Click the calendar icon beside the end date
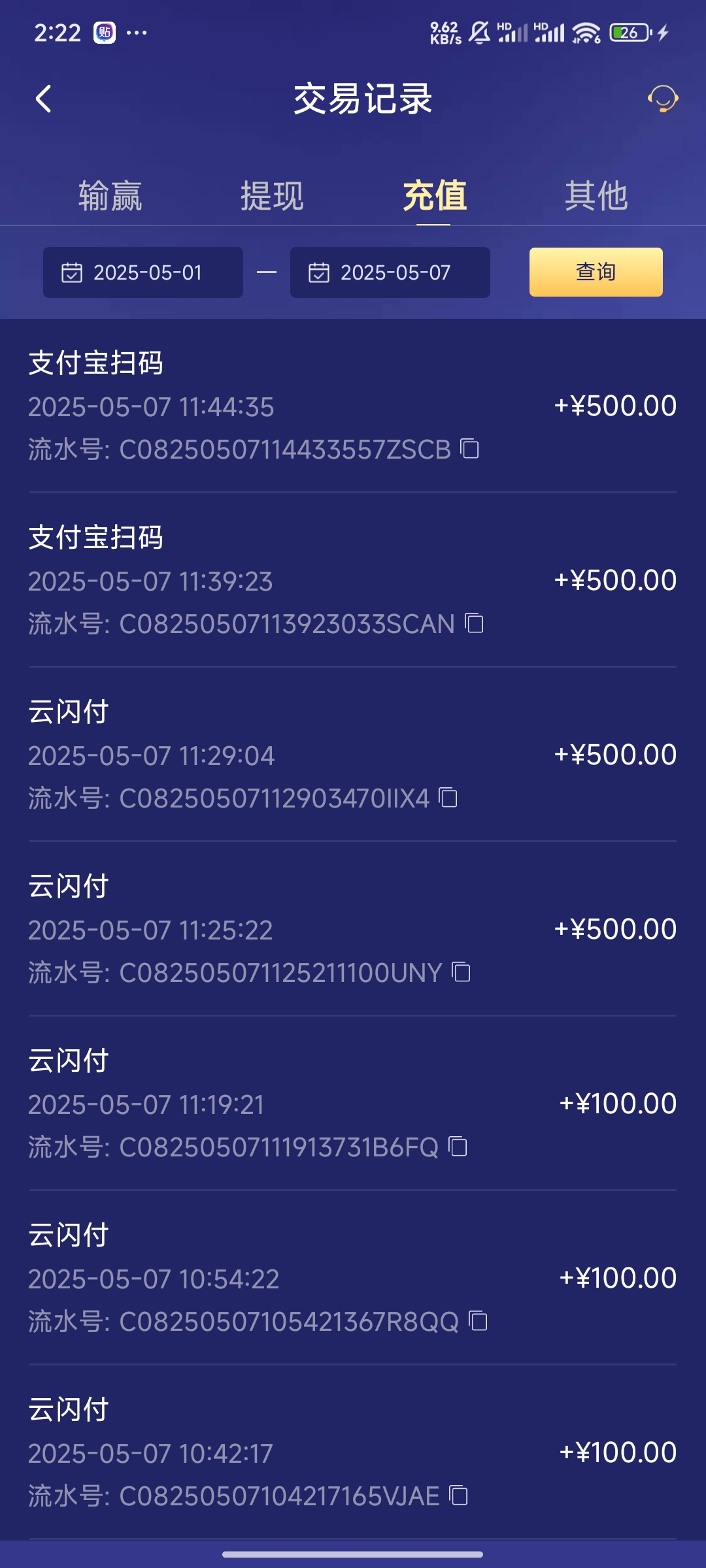The width and height of the screenshot is (706, 1568). pyautogui.click(x=318, y=272)
